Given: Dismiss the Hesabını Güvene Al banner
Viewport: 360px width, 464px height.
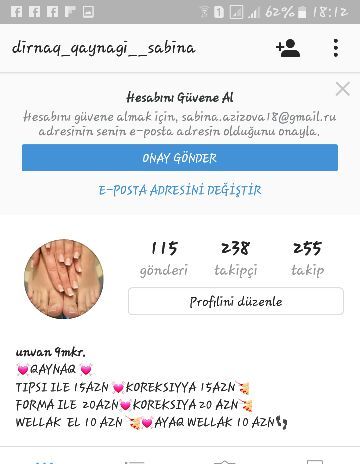Looking at the screenshot, I should point(343,89).
